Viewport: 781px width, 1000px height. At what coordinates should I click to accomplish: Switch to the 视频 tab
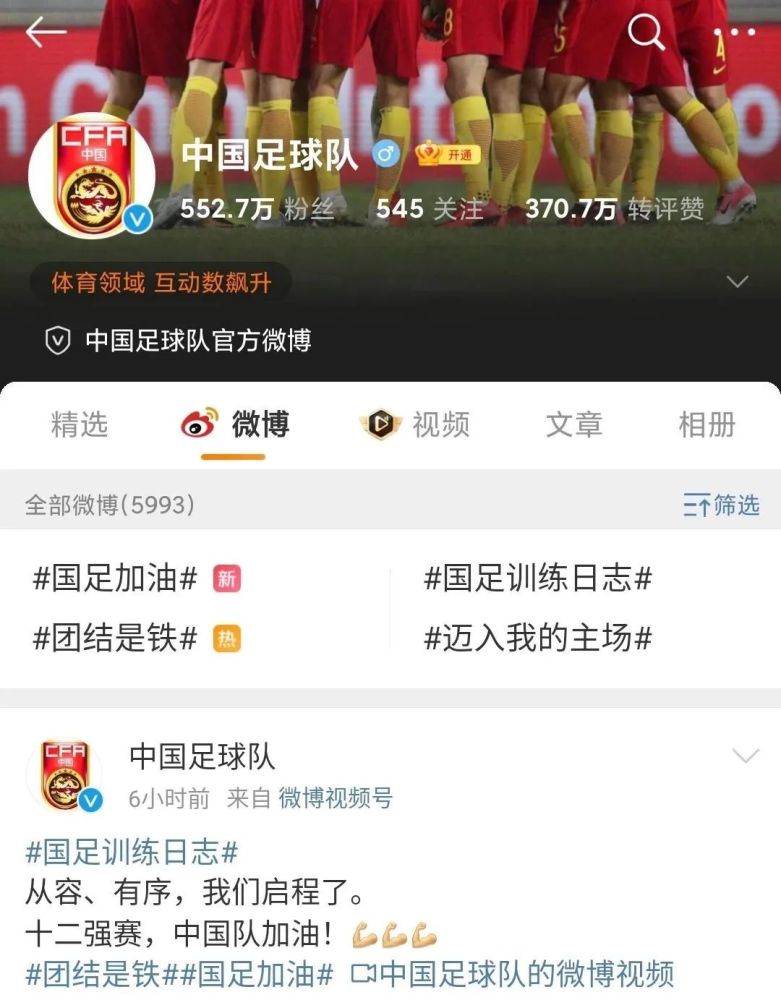pyautogui.click(x=415, y=425)
